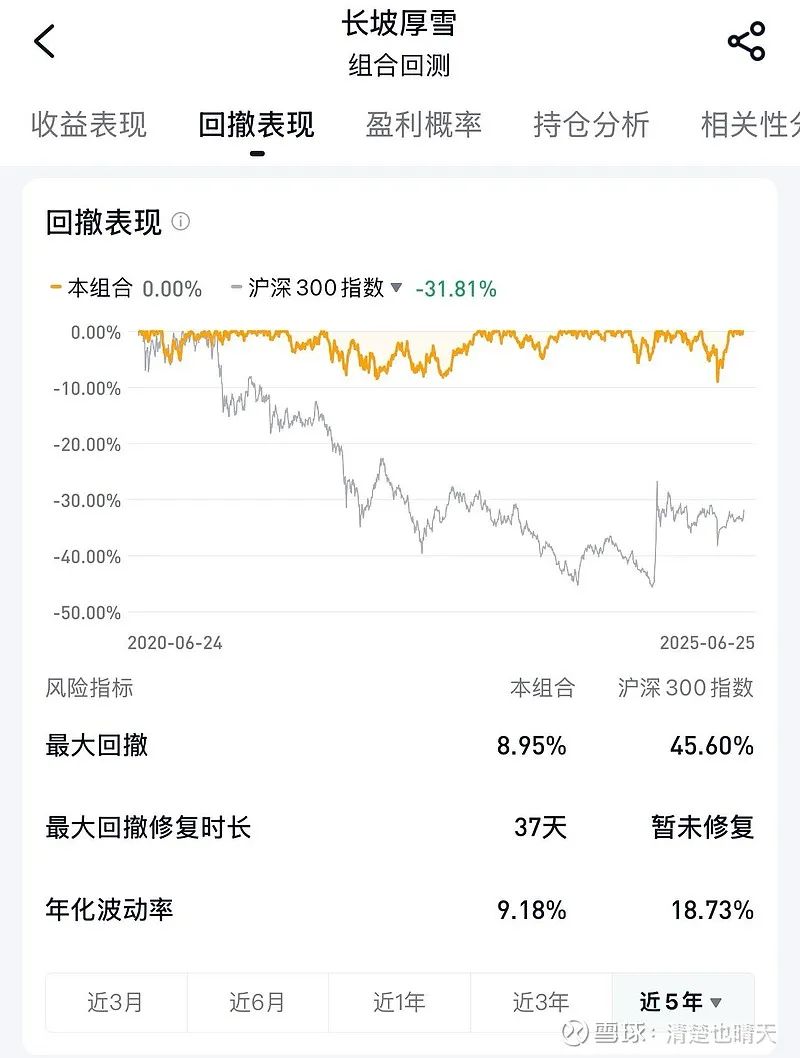800x1058 pixels.
Task: Select the 近6月 time range
Action: [258, 1002]
